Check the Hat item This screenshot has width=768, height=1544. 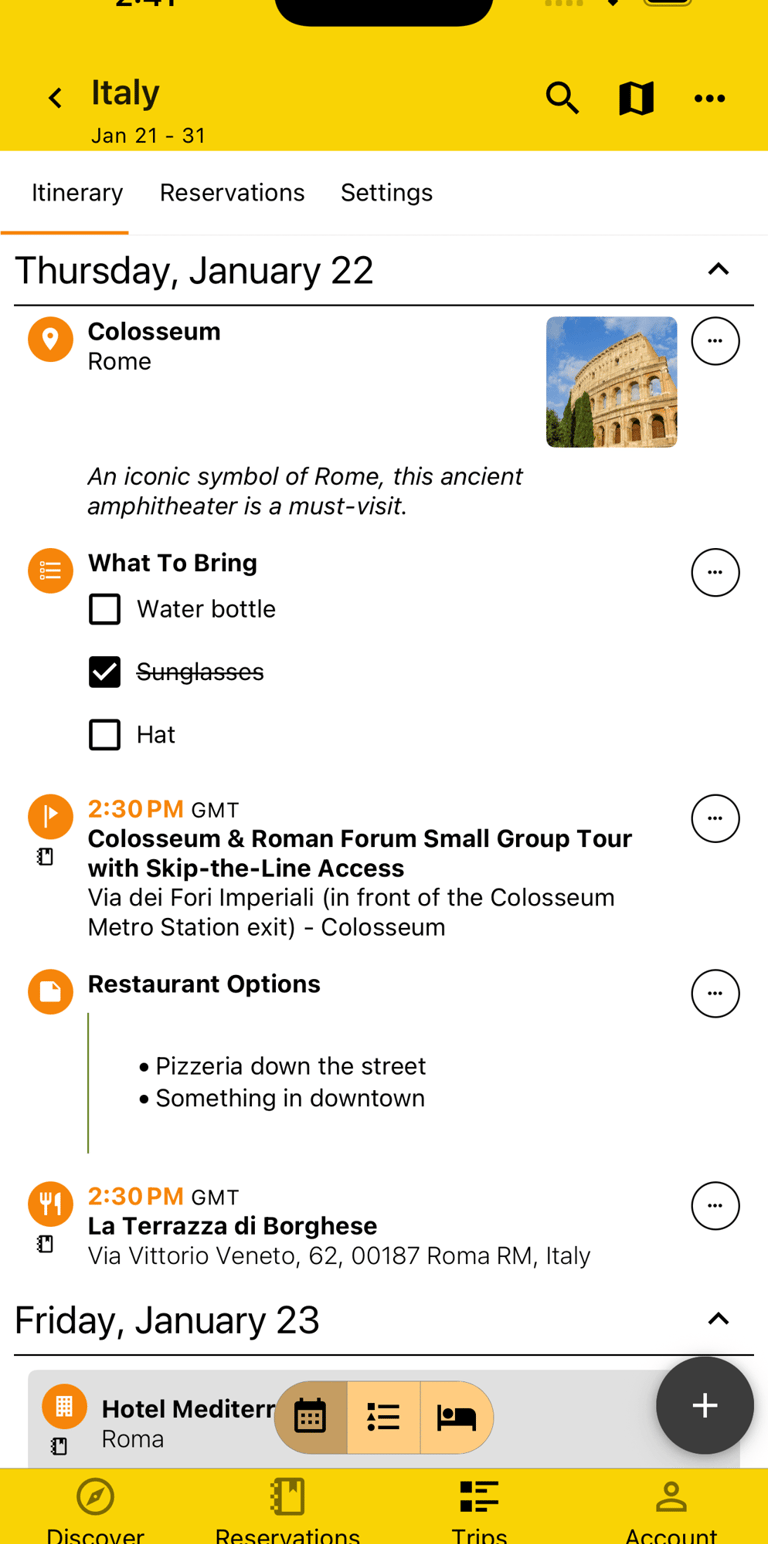104,734
